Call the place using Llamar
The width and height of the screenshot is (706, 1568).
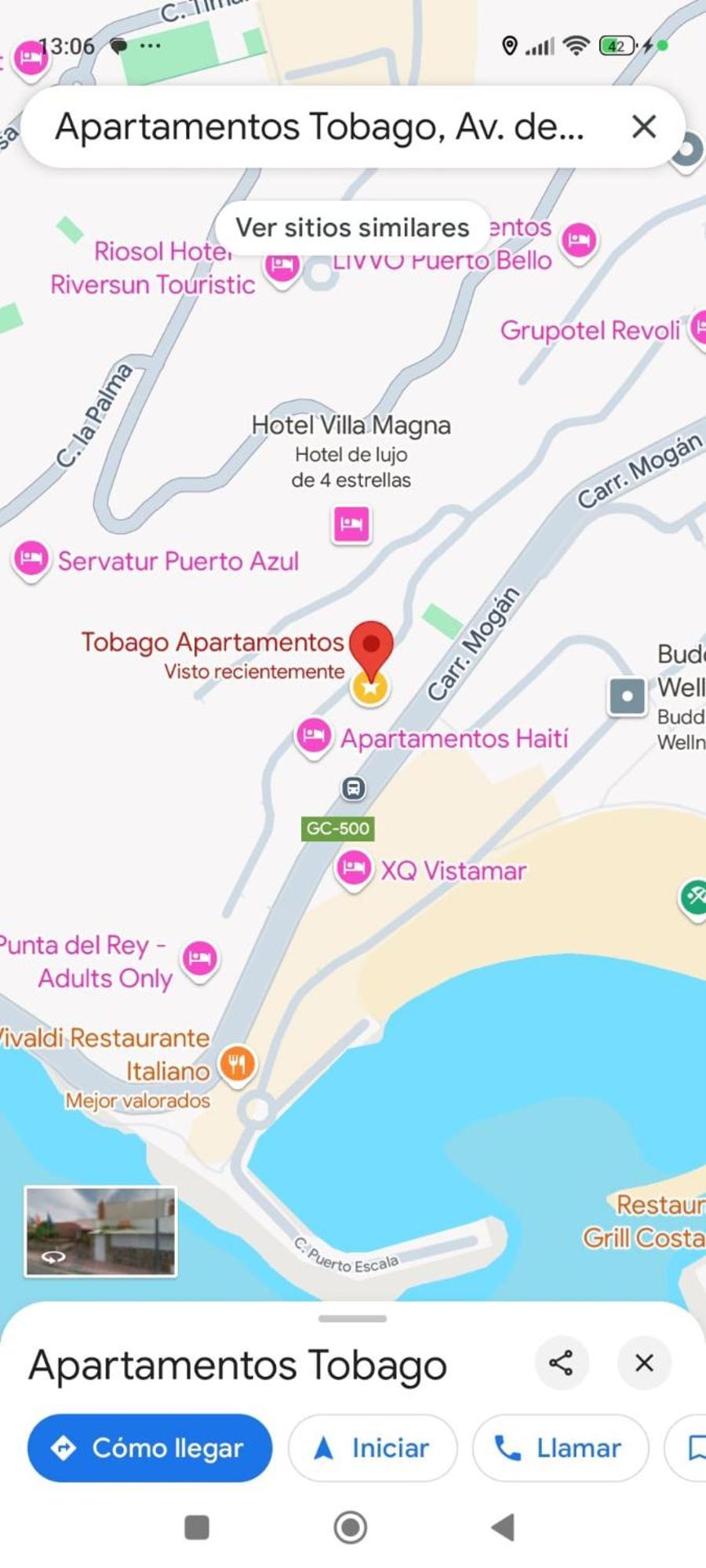[559, 1448]
